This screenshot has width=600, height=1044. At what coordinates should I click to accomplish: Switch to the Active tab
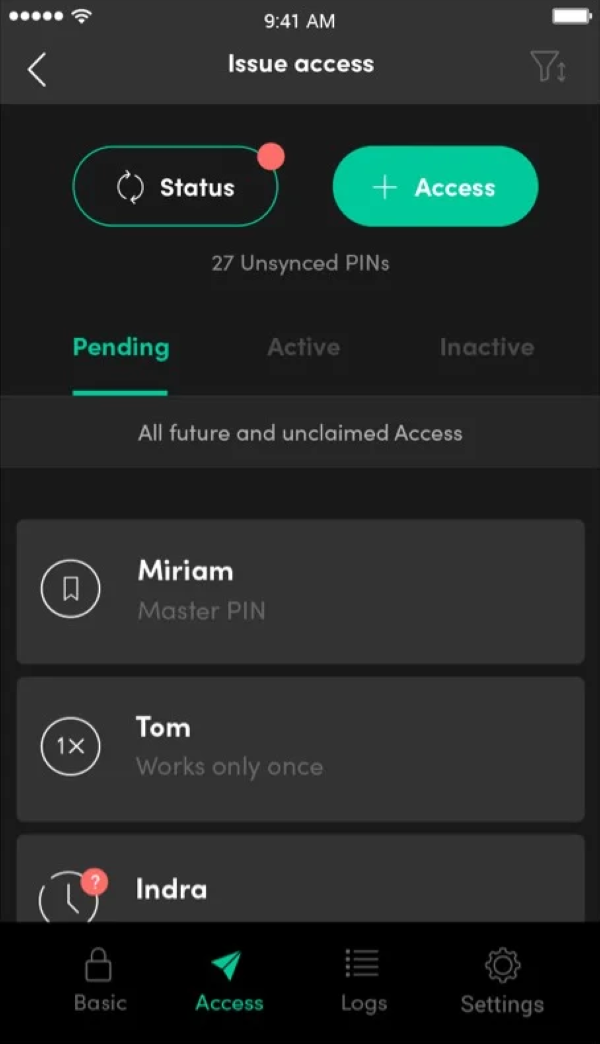tap(304, 347)
